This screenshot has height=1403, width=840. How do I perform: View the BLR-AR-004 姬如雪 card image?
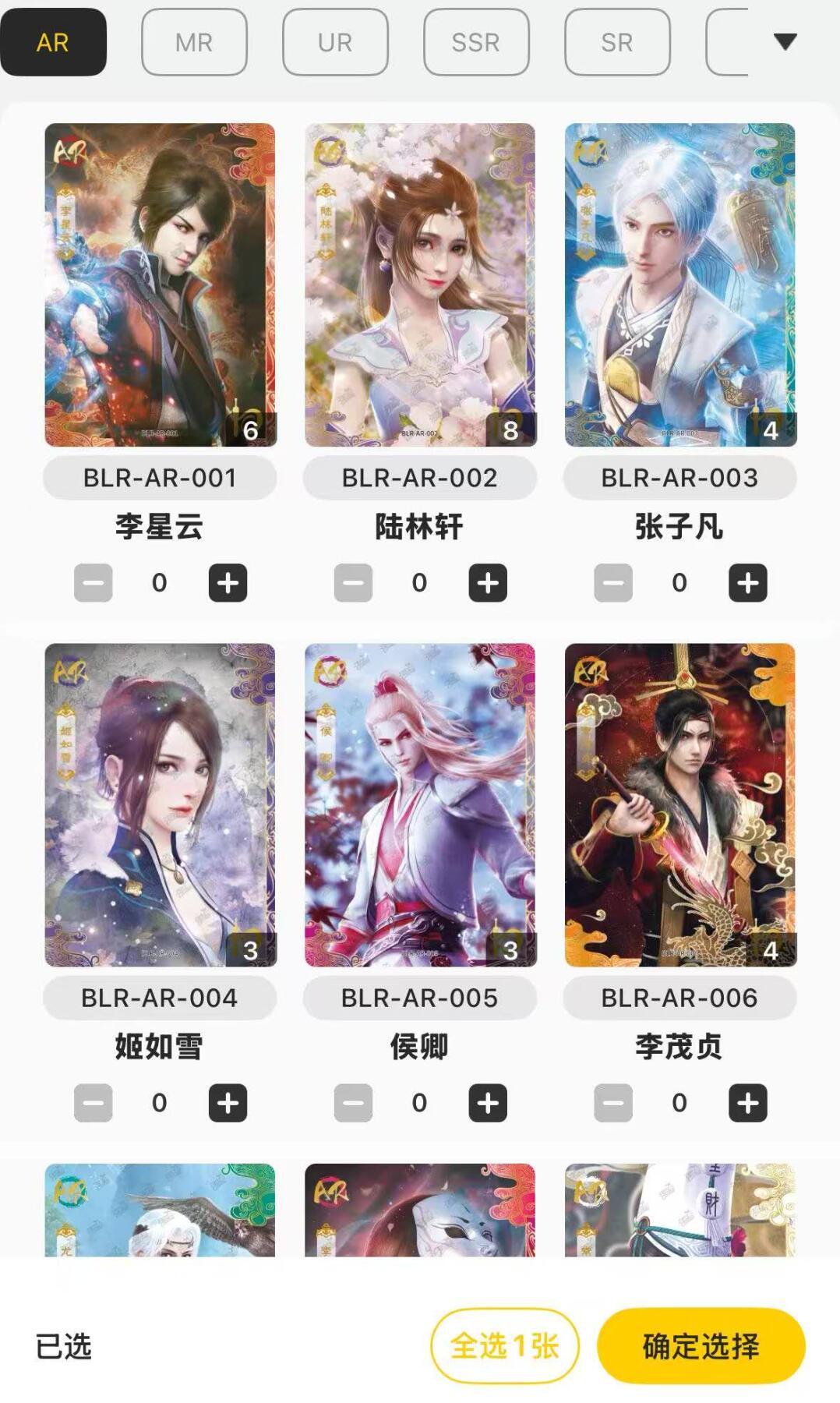click(160, 804)
